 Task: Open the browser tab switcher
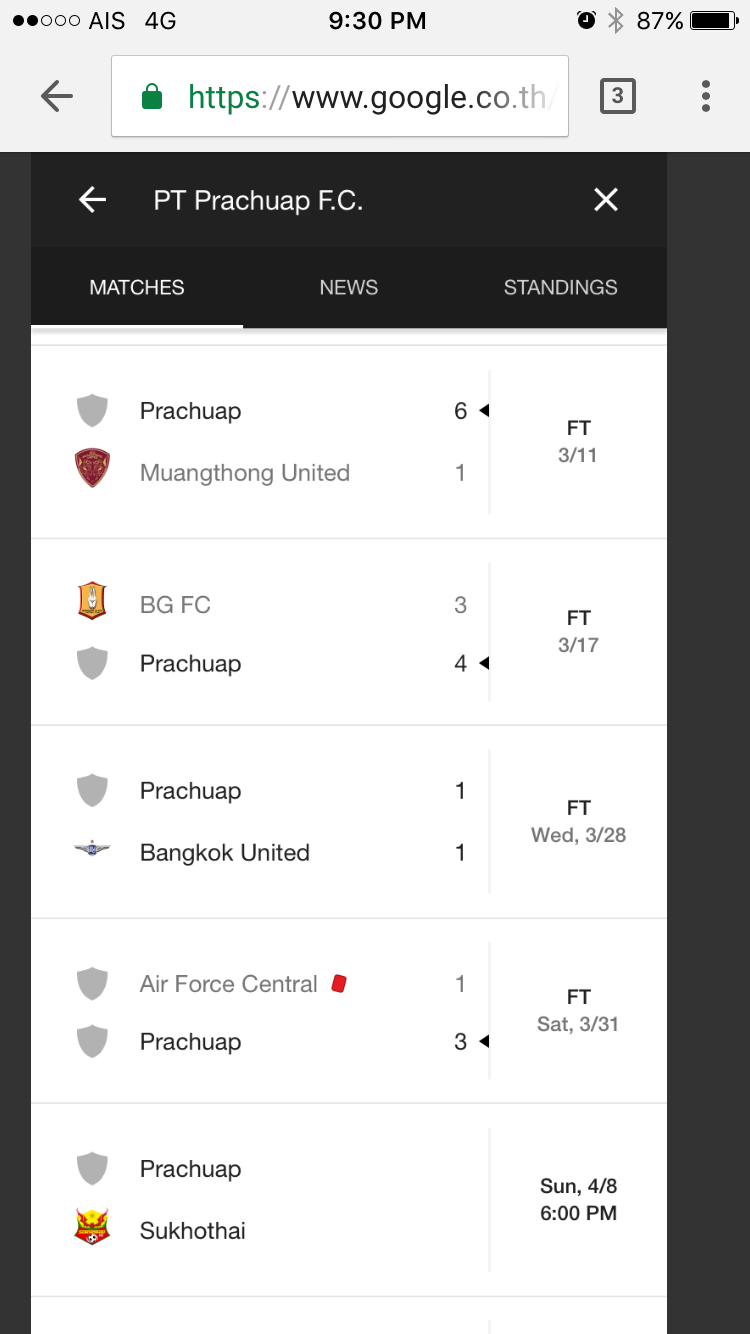tap(617, 96)
